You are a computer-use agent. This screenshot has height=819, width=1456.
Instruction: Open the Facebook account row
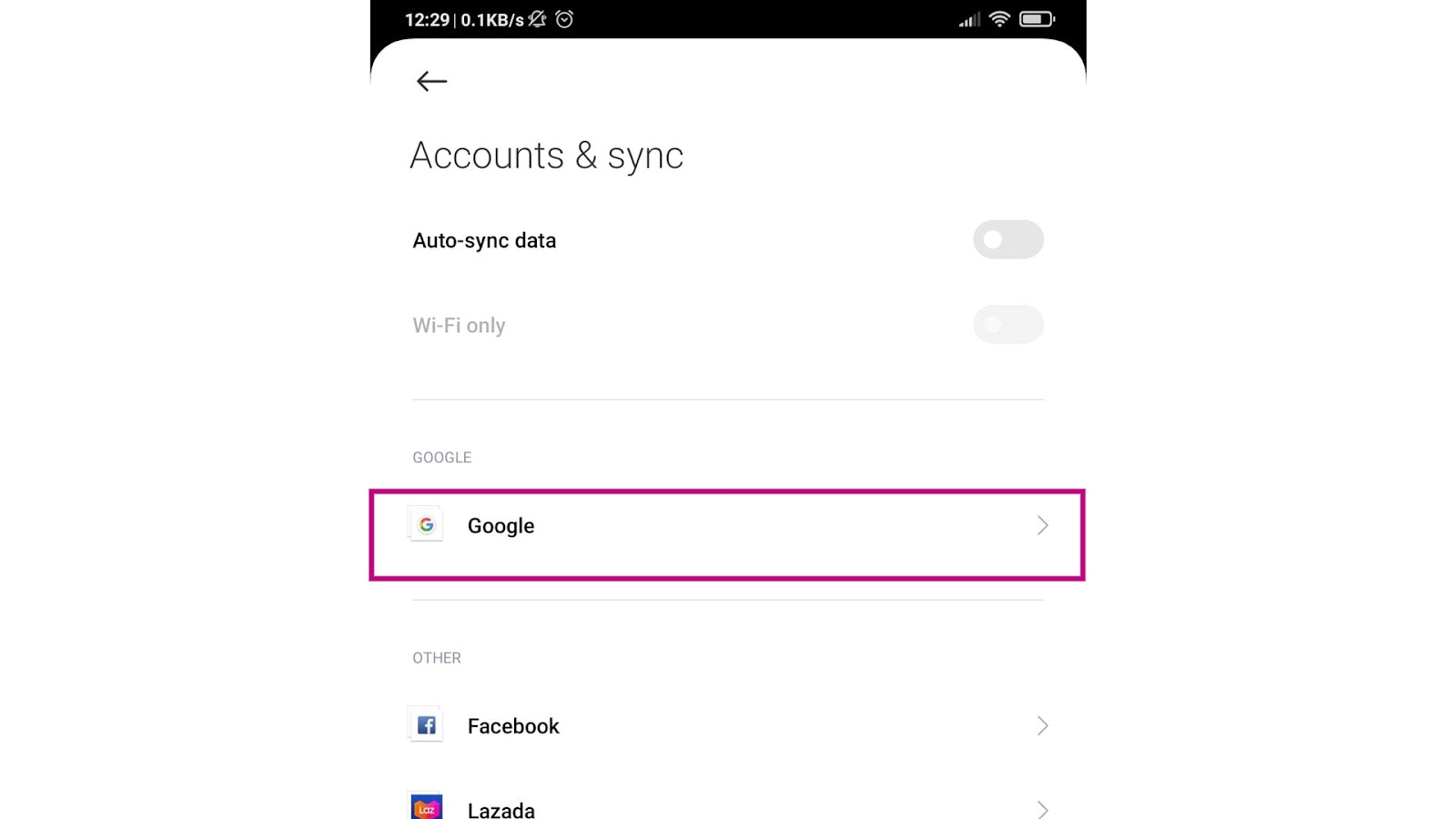pos(726,725)
